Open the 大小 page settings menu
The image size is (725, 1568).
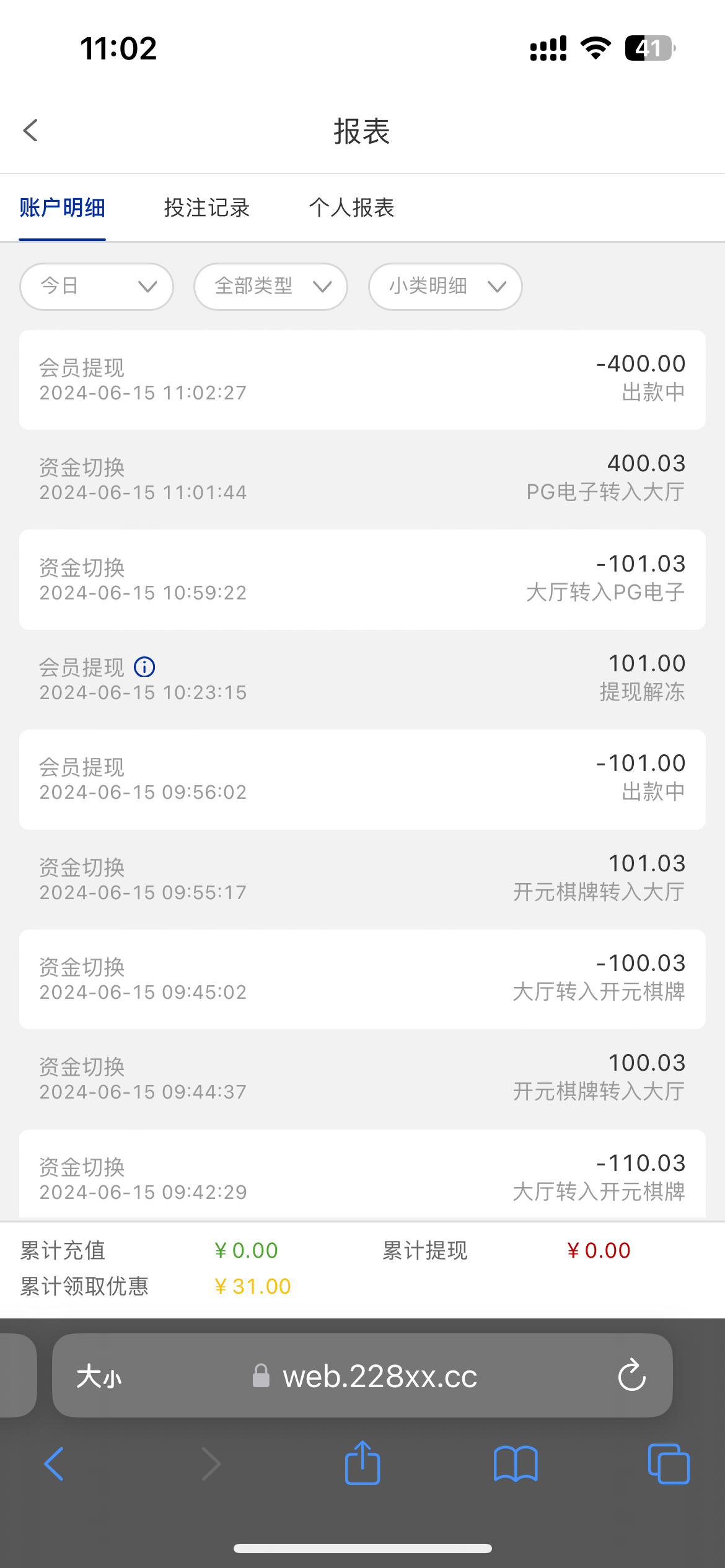tap(99, 1377)
